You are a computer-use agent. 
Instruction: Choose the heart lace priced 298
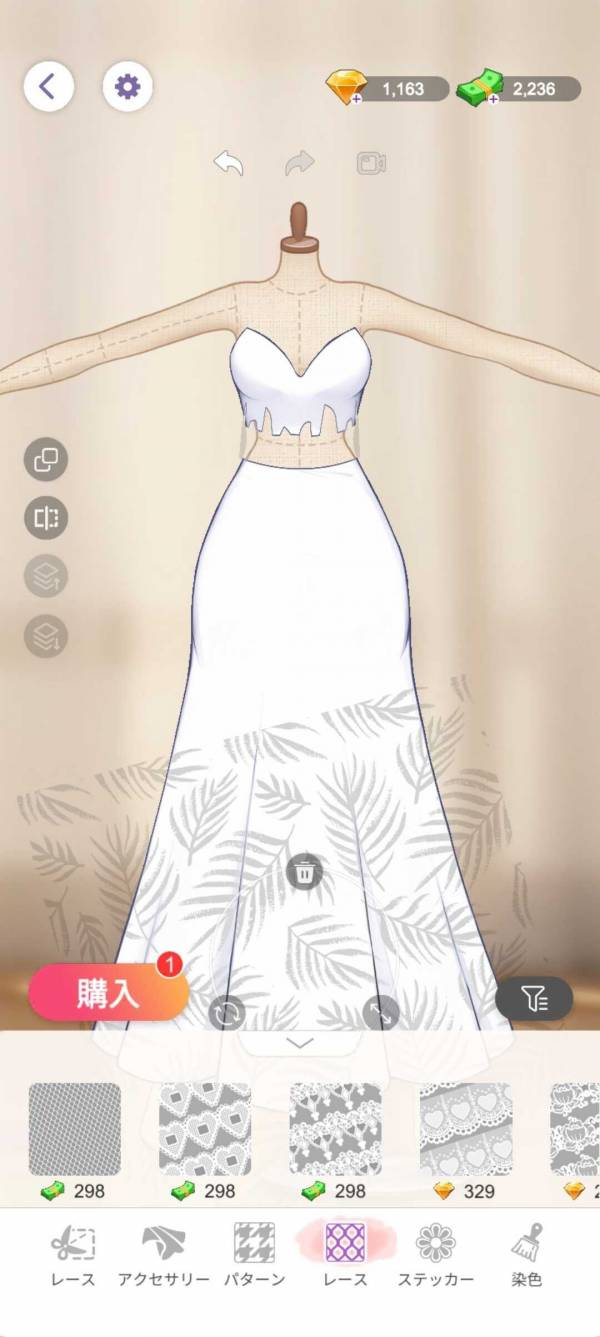click(205, 1129)
